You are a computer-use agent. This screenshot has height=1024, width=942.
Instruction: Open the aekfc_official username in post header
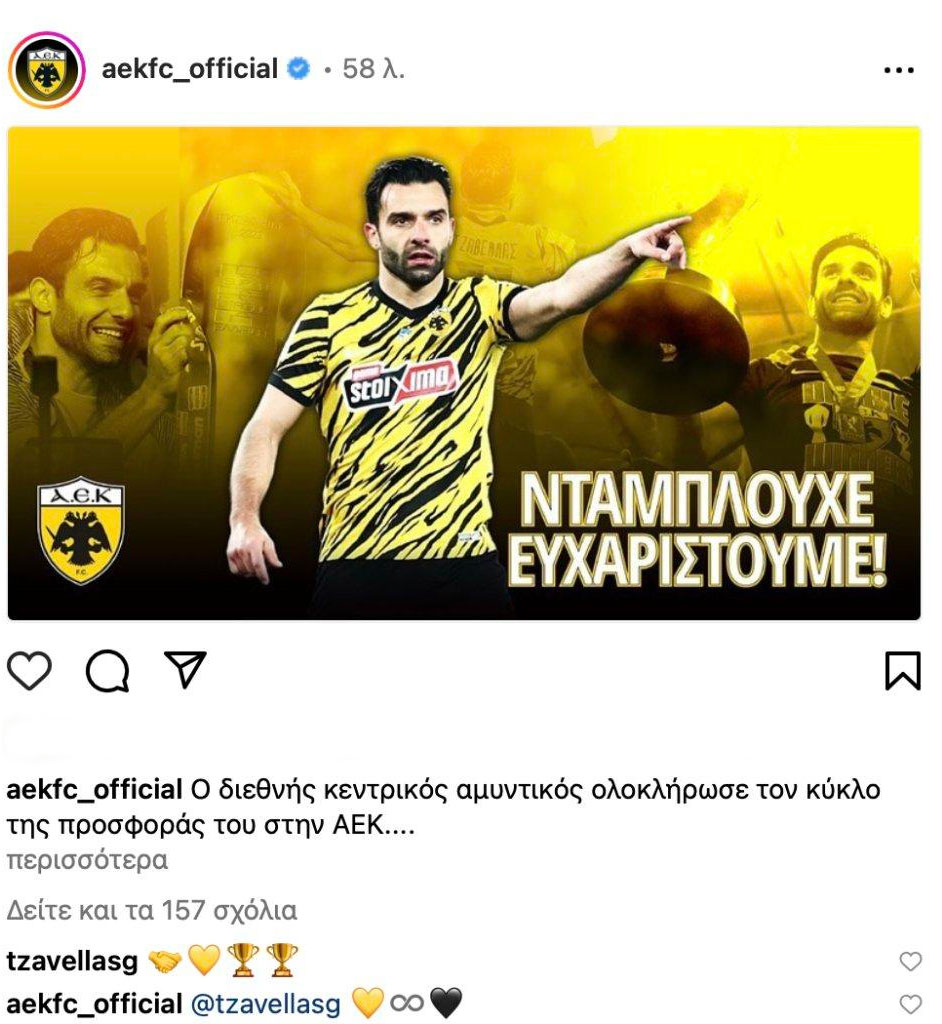click(x=190, y=69)
